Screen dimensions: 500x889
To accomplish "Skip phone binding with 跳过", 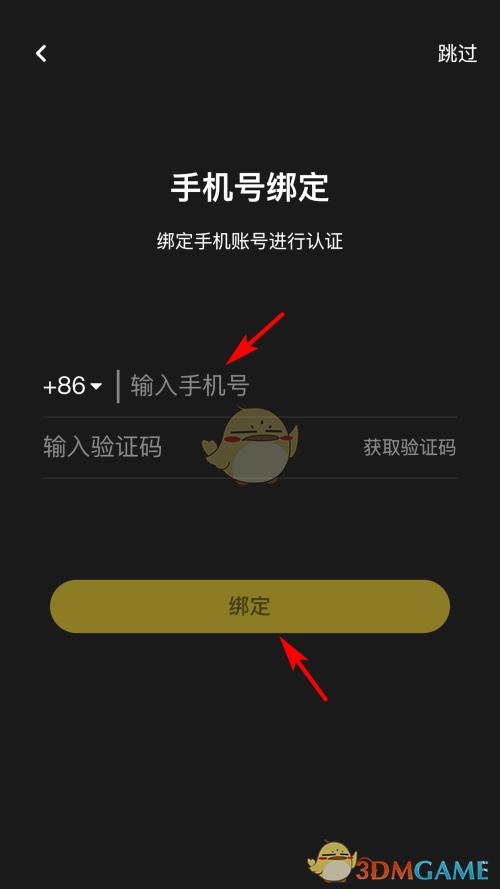I will (457, 54).
